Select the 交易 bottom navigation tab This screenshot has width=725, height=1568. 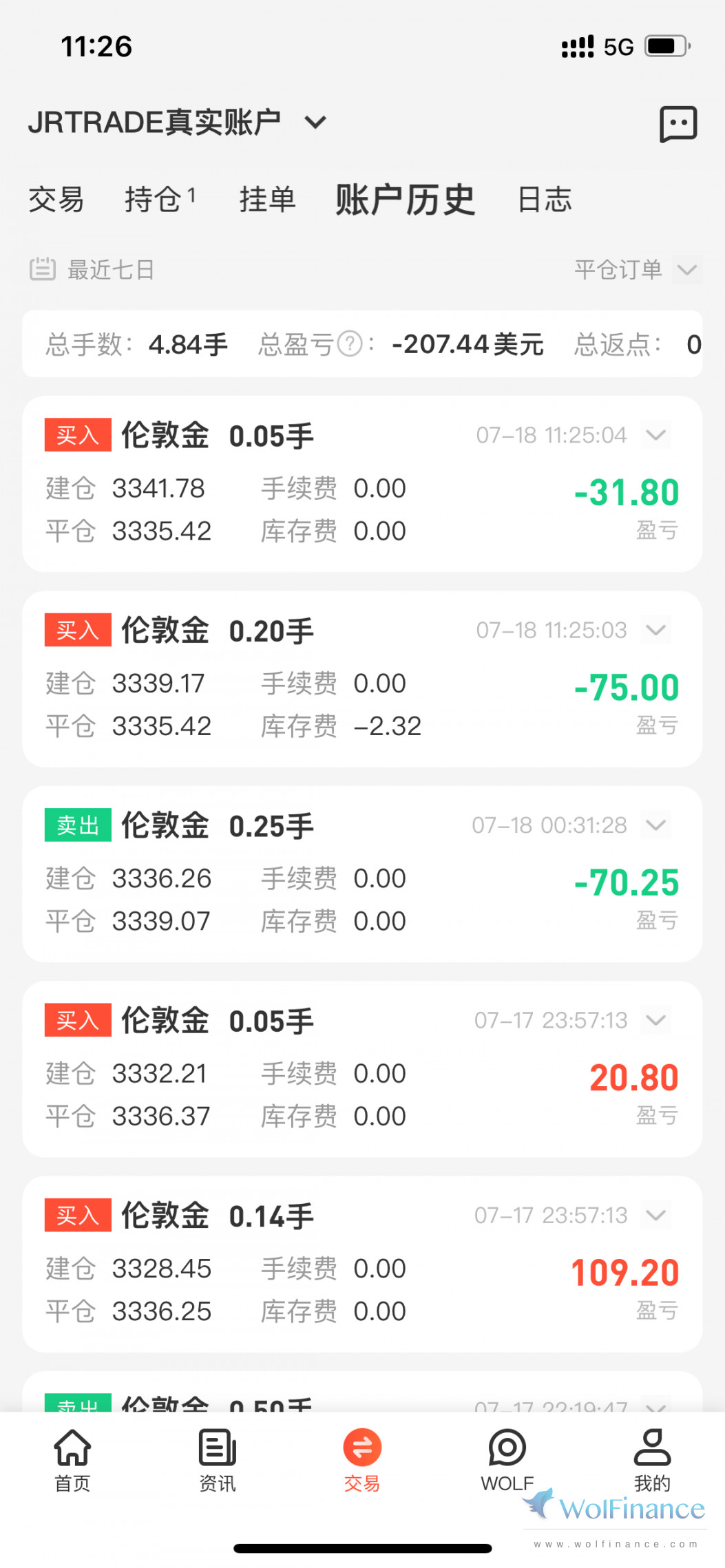[362, 1460]
